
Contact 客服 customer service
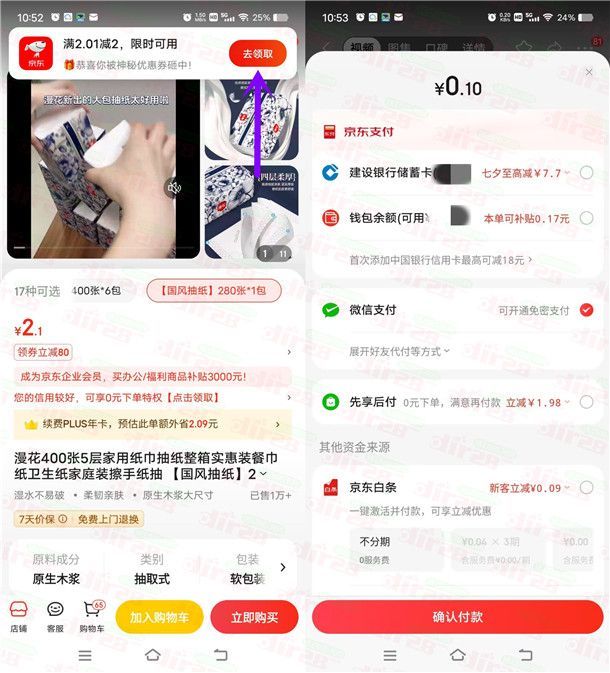(55, 615)
